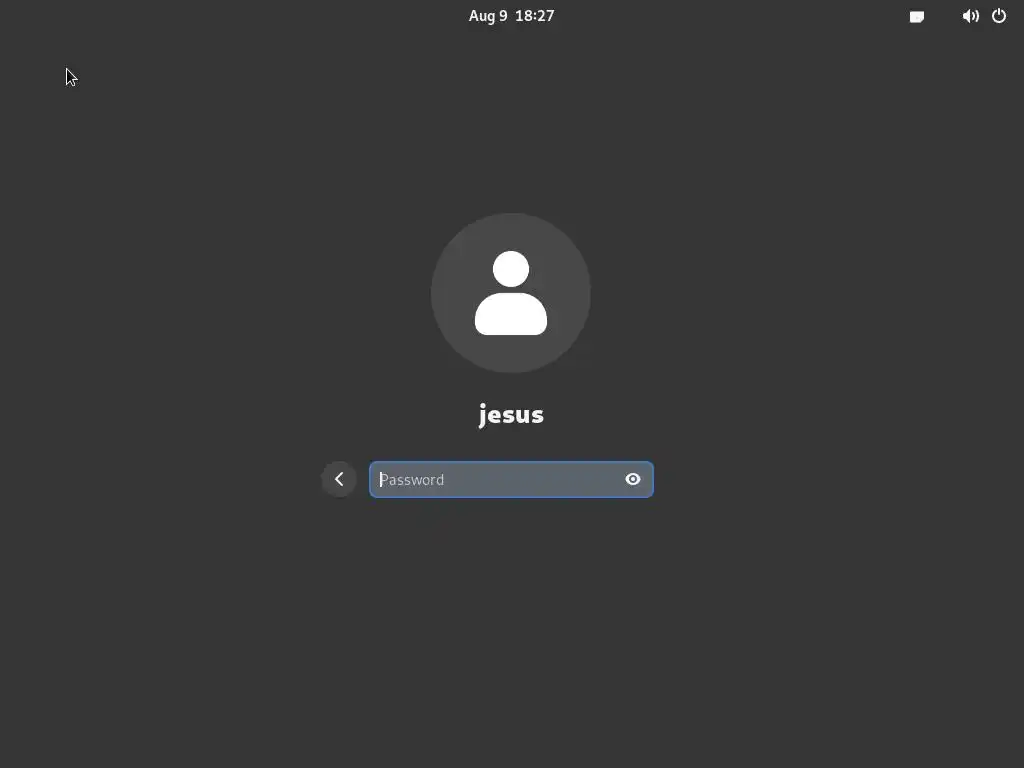Show the typed password with the eye icon

[x=633, y=479]
